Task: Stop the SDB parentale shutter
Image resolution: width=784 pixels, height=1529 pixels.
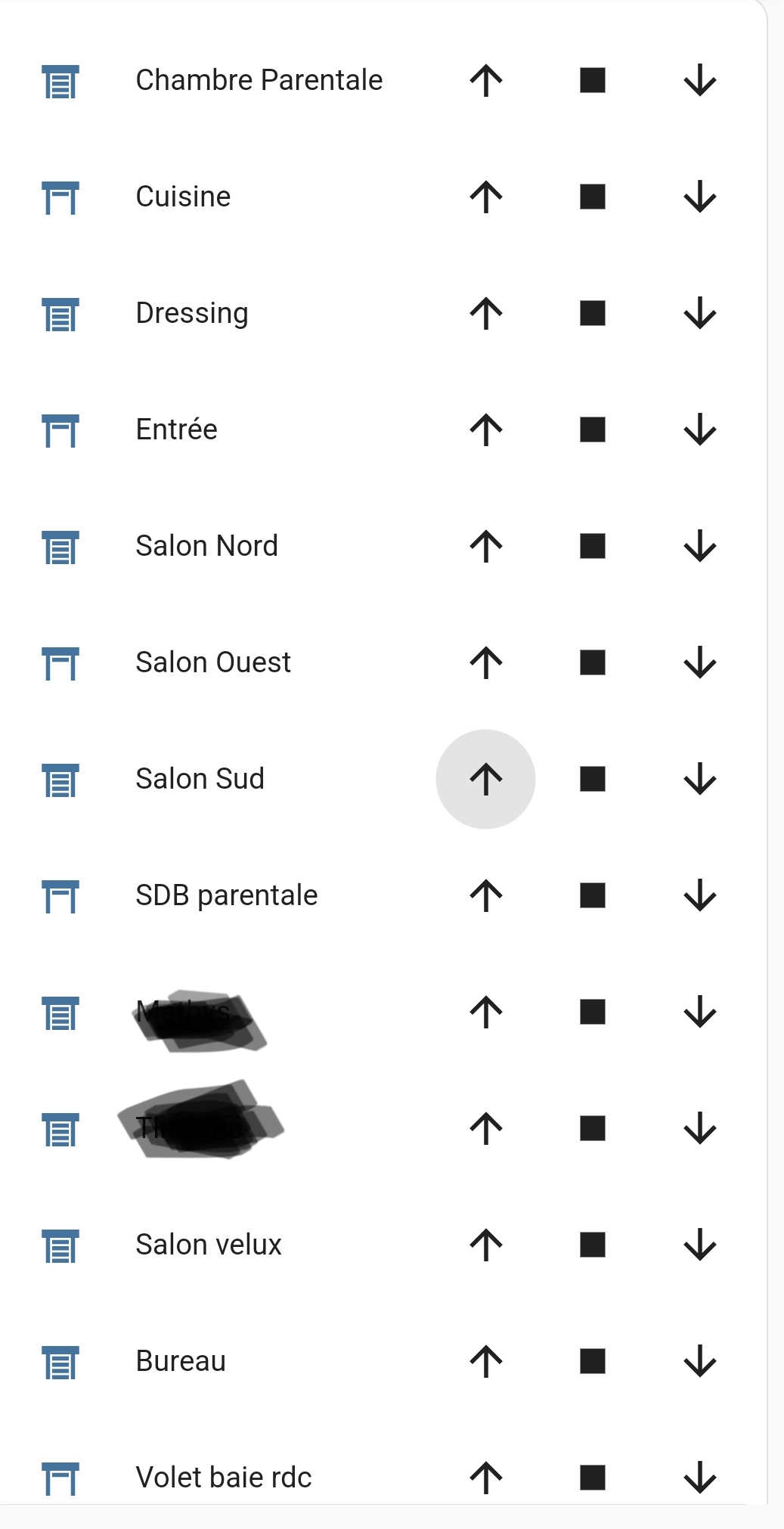Action: pyautogui.click(x=593, y=895)
